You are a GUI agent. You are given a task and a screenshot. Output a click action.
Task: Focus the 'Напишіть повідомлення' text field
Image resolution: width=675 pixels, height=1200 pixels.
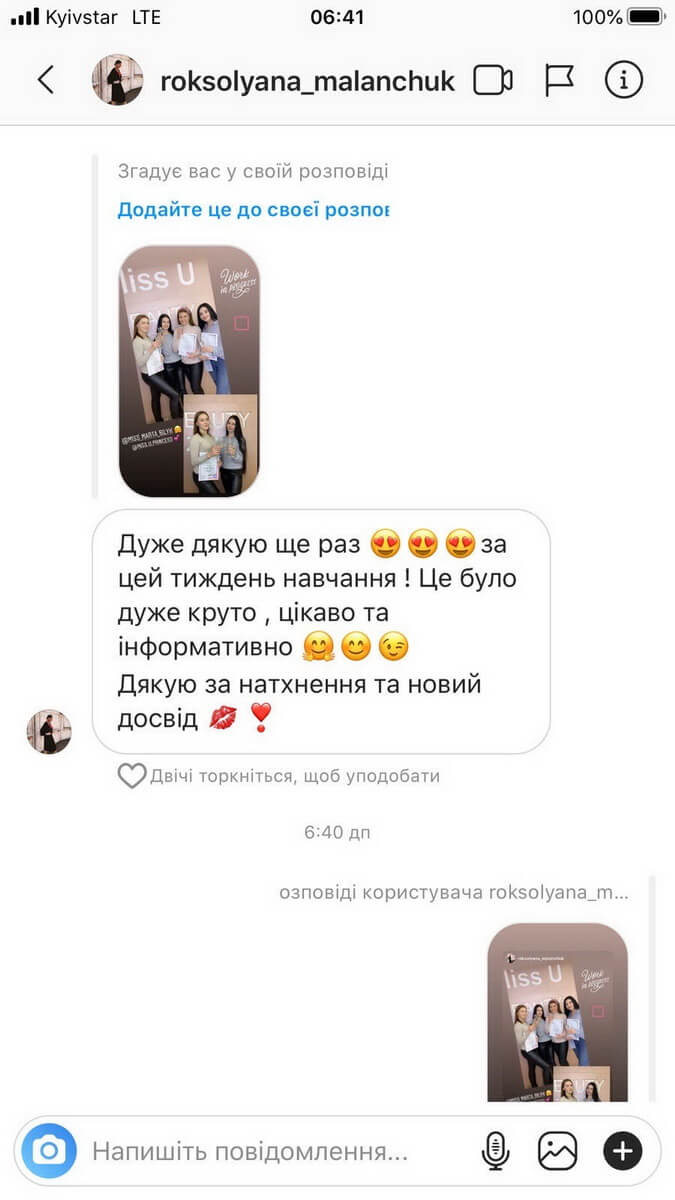tap(270, 1151)
